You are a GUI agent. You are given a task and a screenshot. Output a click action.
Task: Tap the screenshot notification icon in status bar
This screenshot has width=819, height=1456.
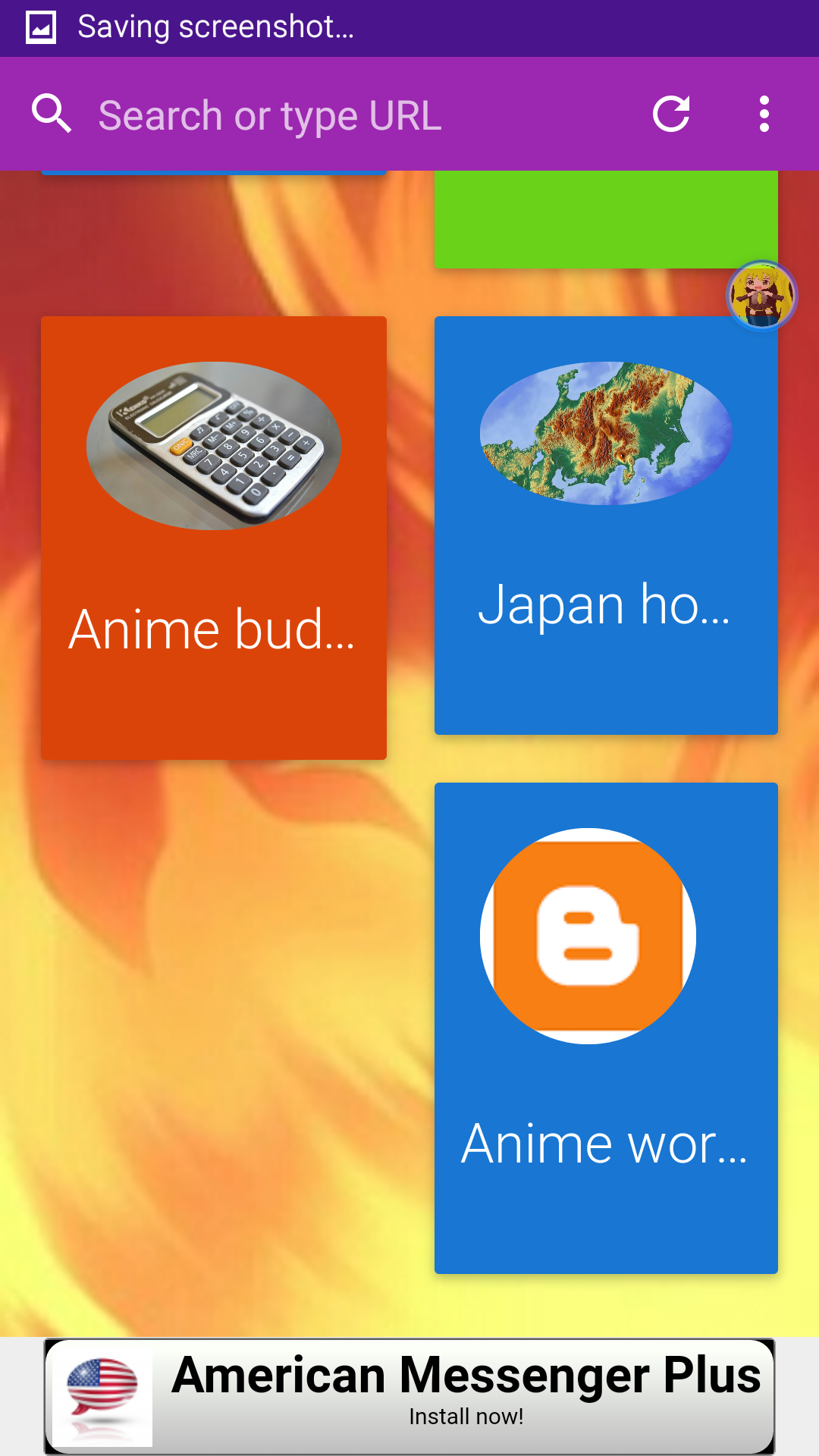pyautogui.click(x=41, y=27)
